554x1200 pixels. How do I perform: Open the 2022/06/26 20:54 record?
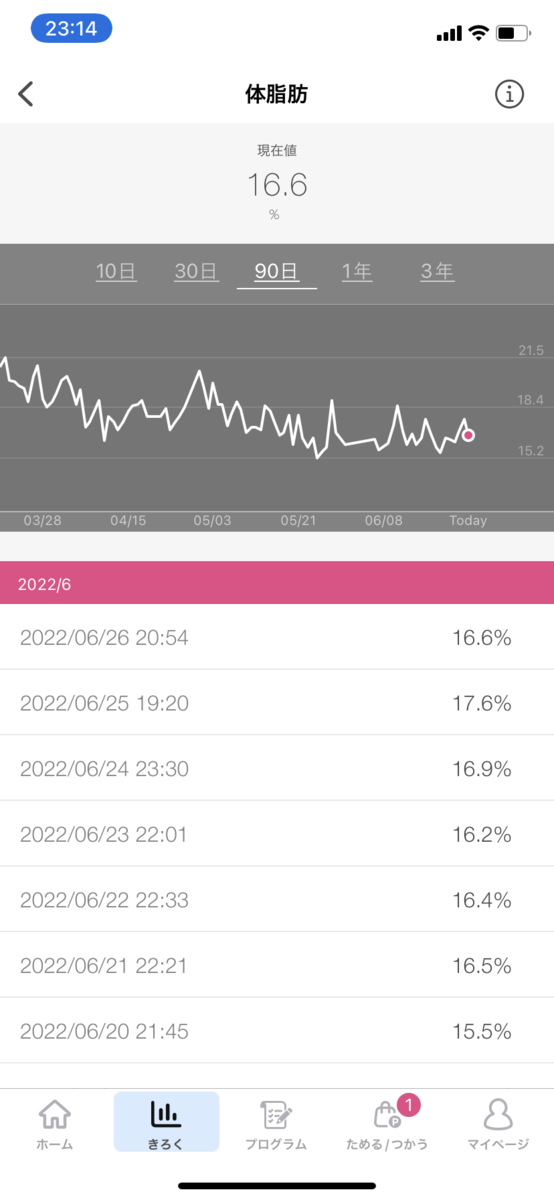(x=277, y=637)
